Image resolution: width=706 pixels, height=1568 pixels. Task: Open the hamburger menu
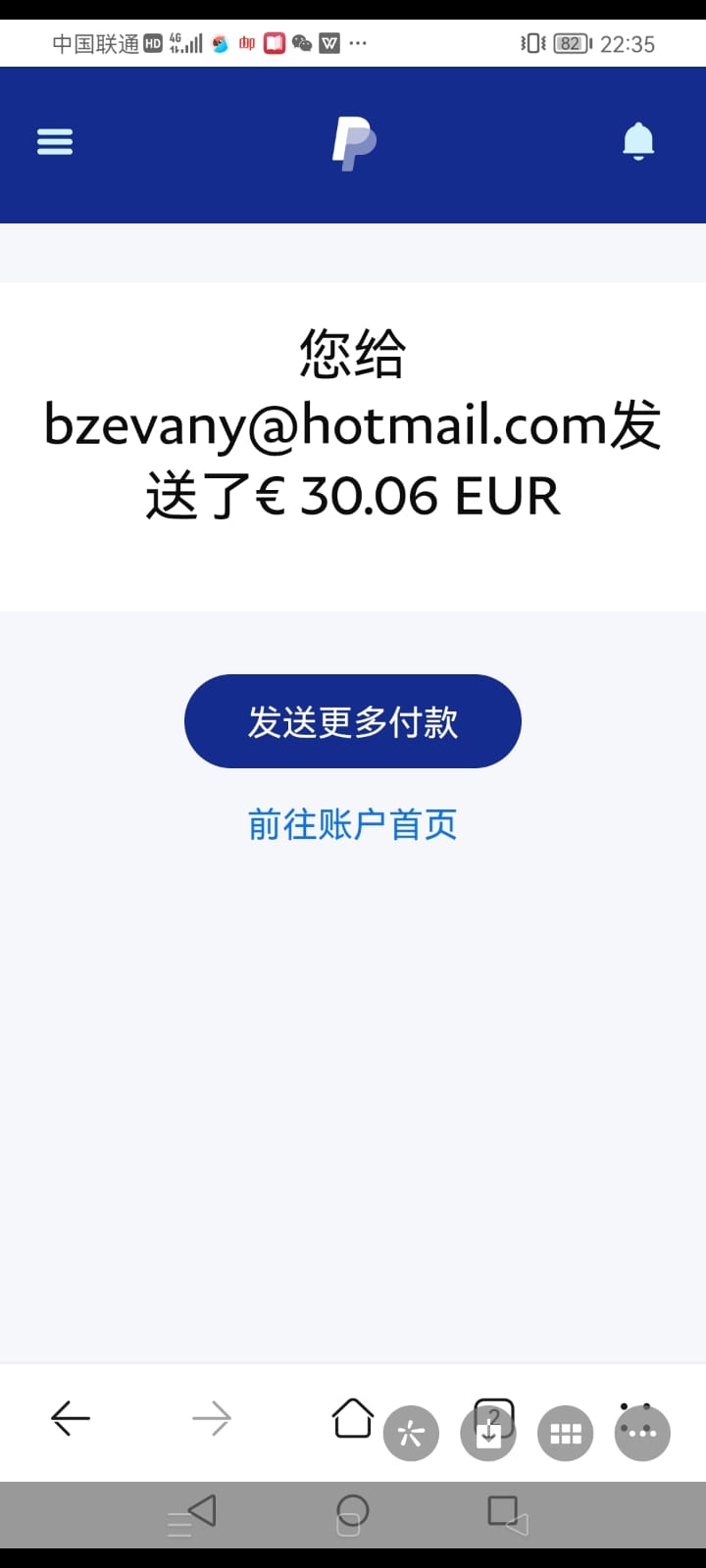point(55,143)
